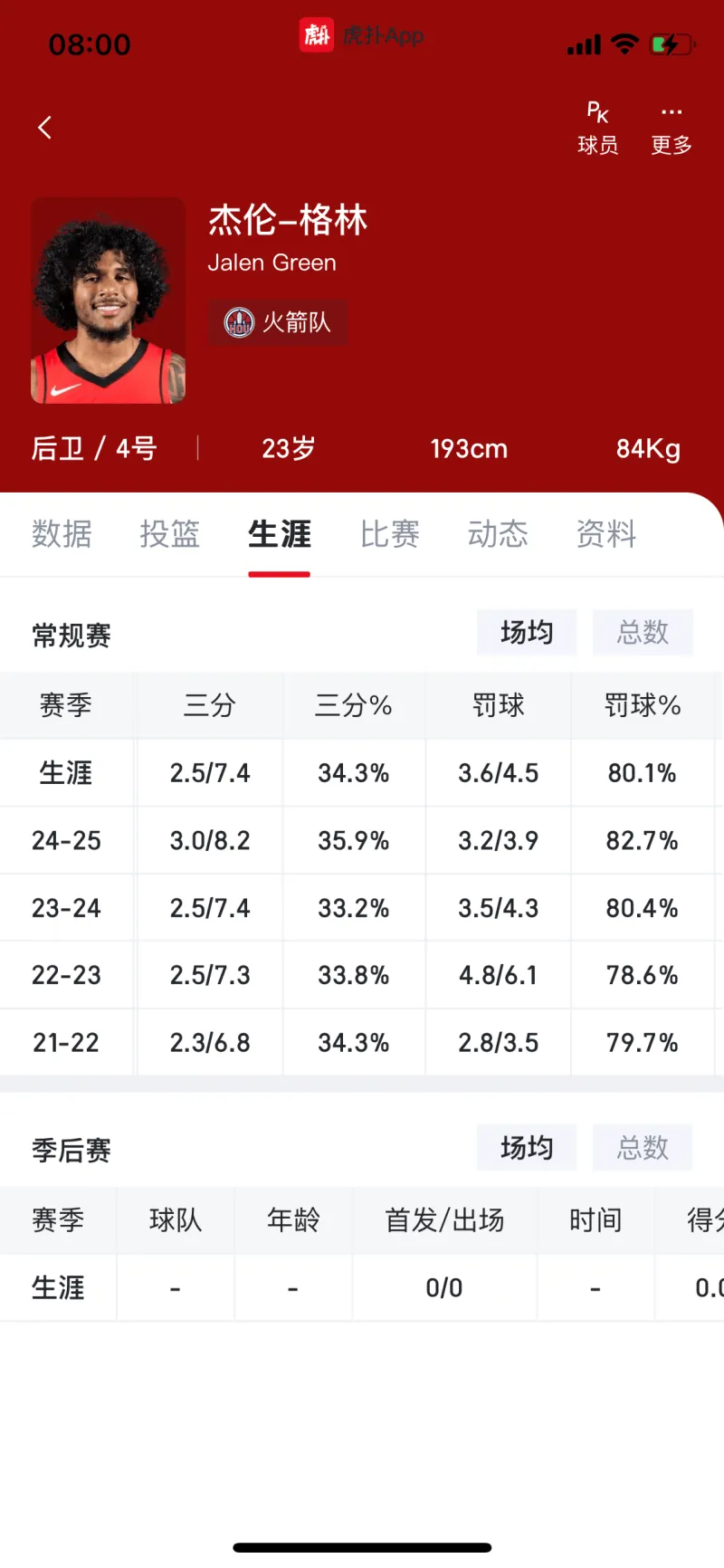Switch to the 动态 tab
Screen dimensions: 724x1568
click(498, 534)
